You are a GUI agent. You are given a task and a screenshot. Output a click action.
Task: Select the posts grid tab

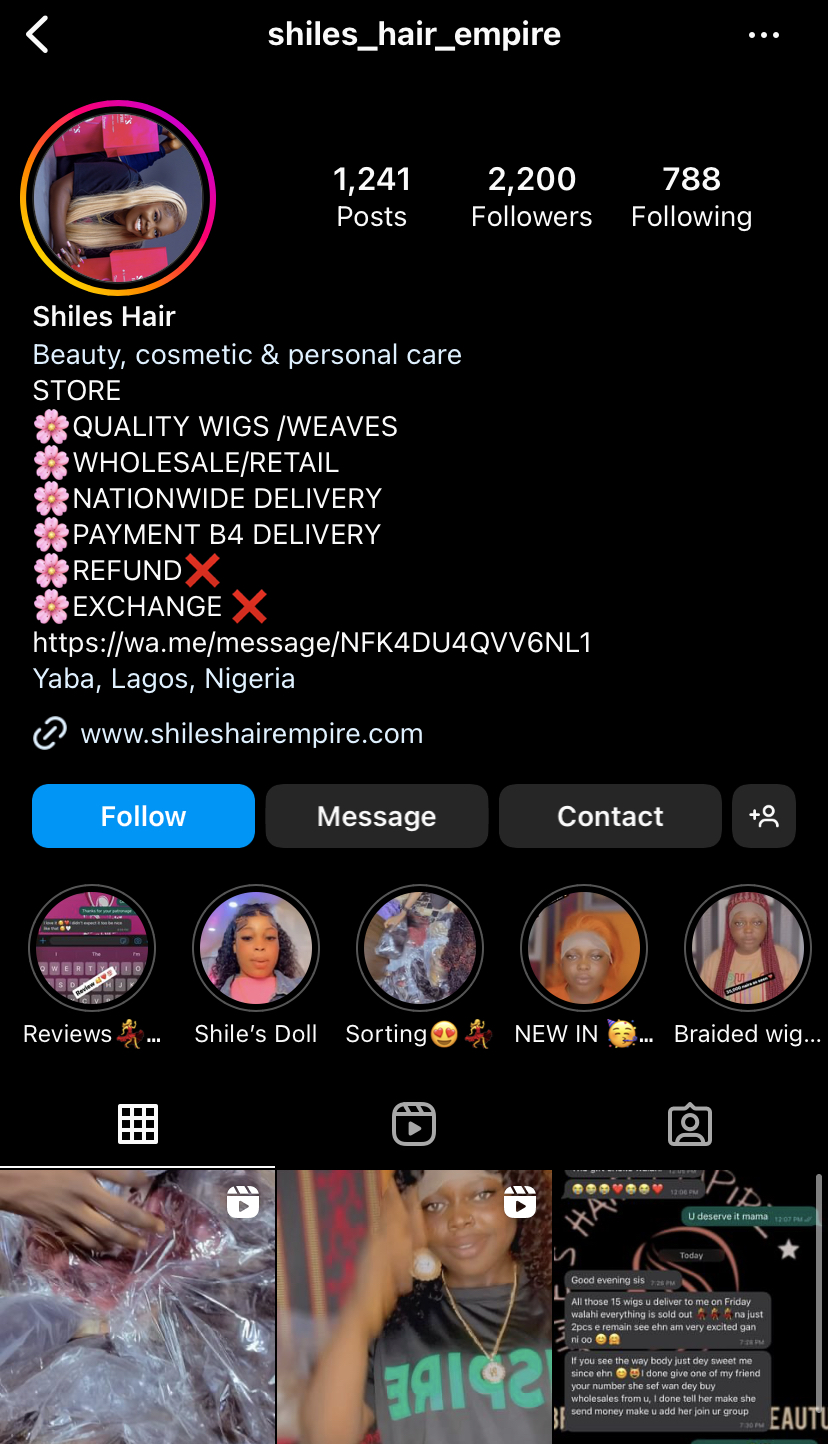[138, 1124]
